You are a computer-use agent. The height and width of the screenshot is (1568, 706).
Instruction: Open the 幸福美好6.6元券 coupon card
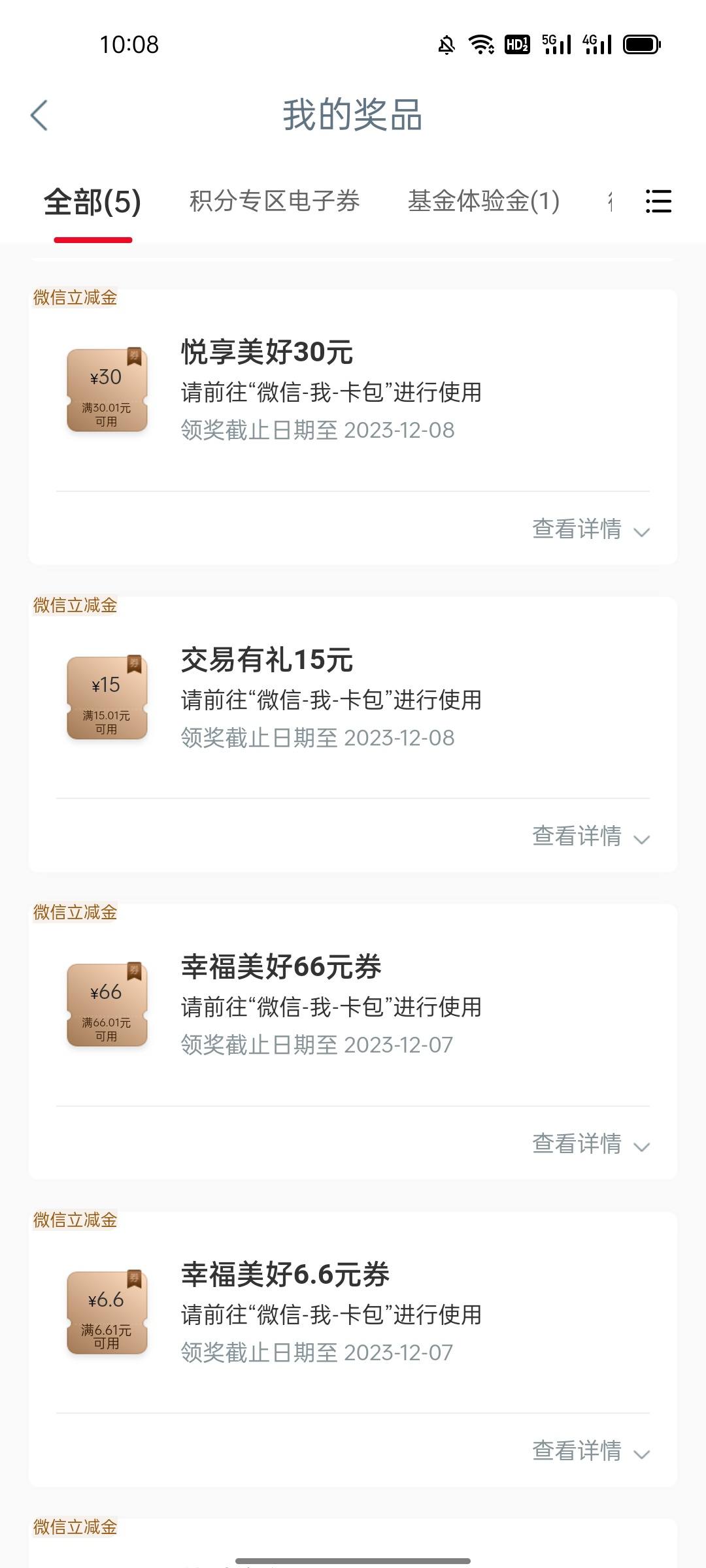(353, 1313)
